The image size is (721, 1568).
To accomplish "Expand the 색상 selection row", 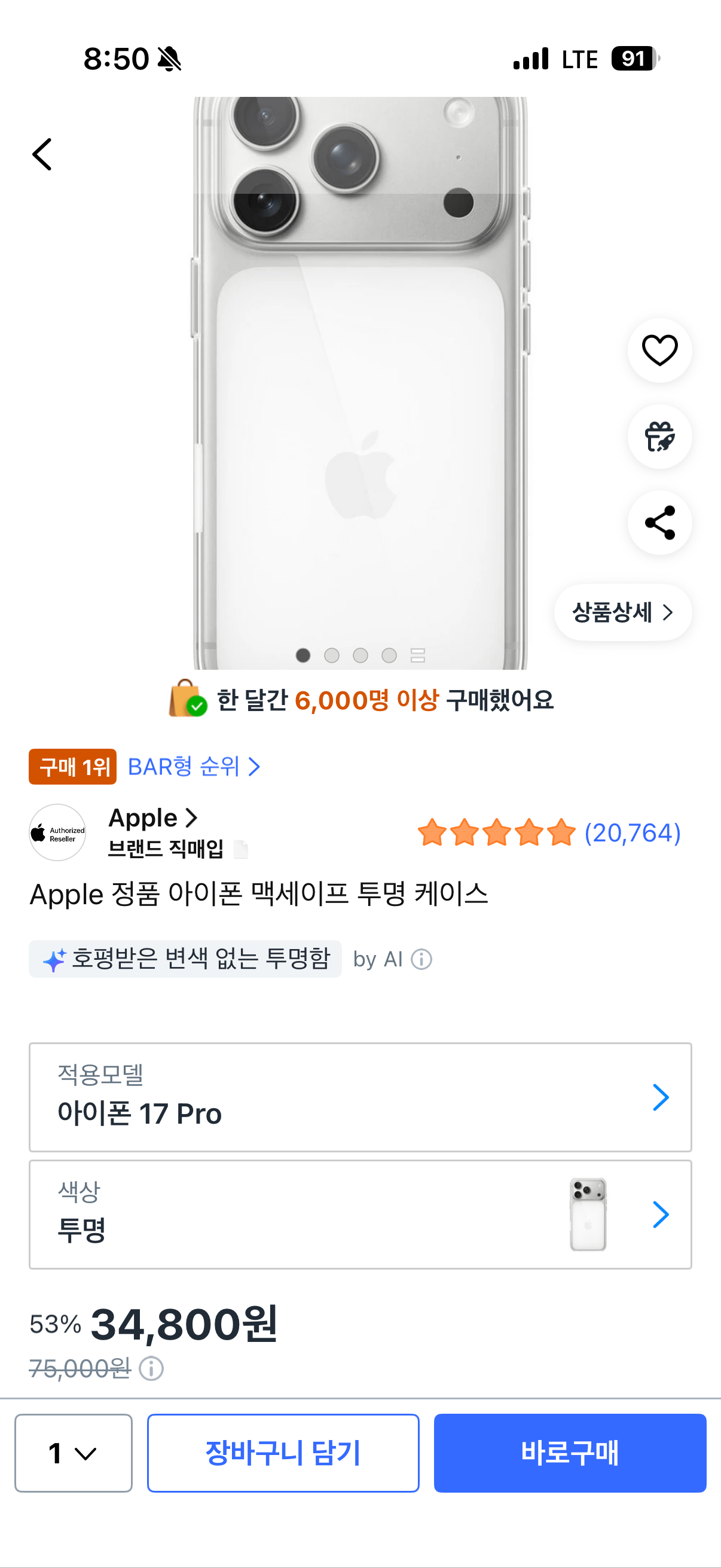I will point(360,1215).
